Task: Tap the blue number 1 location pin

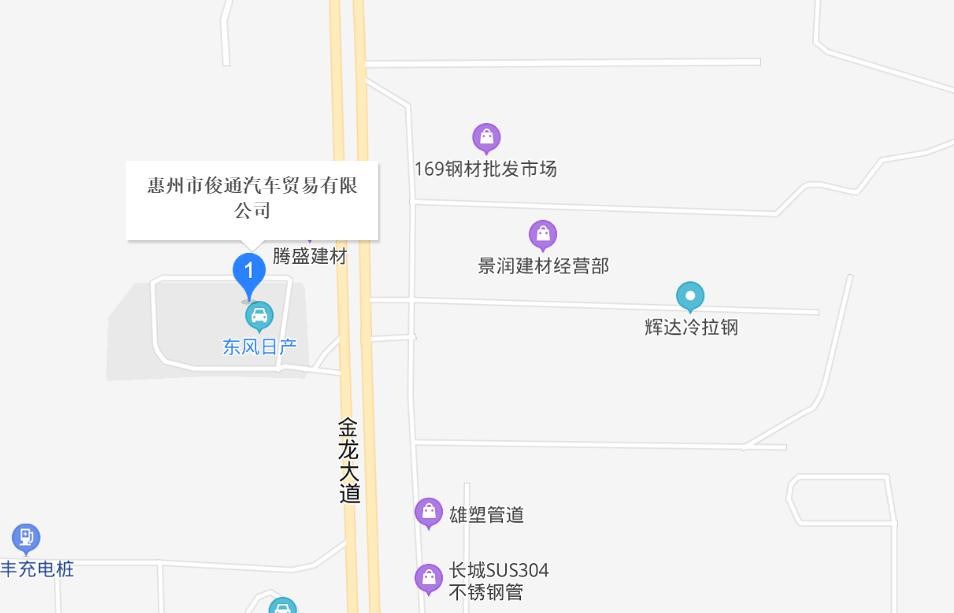Action: pyautogui.click(x=249, y=273)
